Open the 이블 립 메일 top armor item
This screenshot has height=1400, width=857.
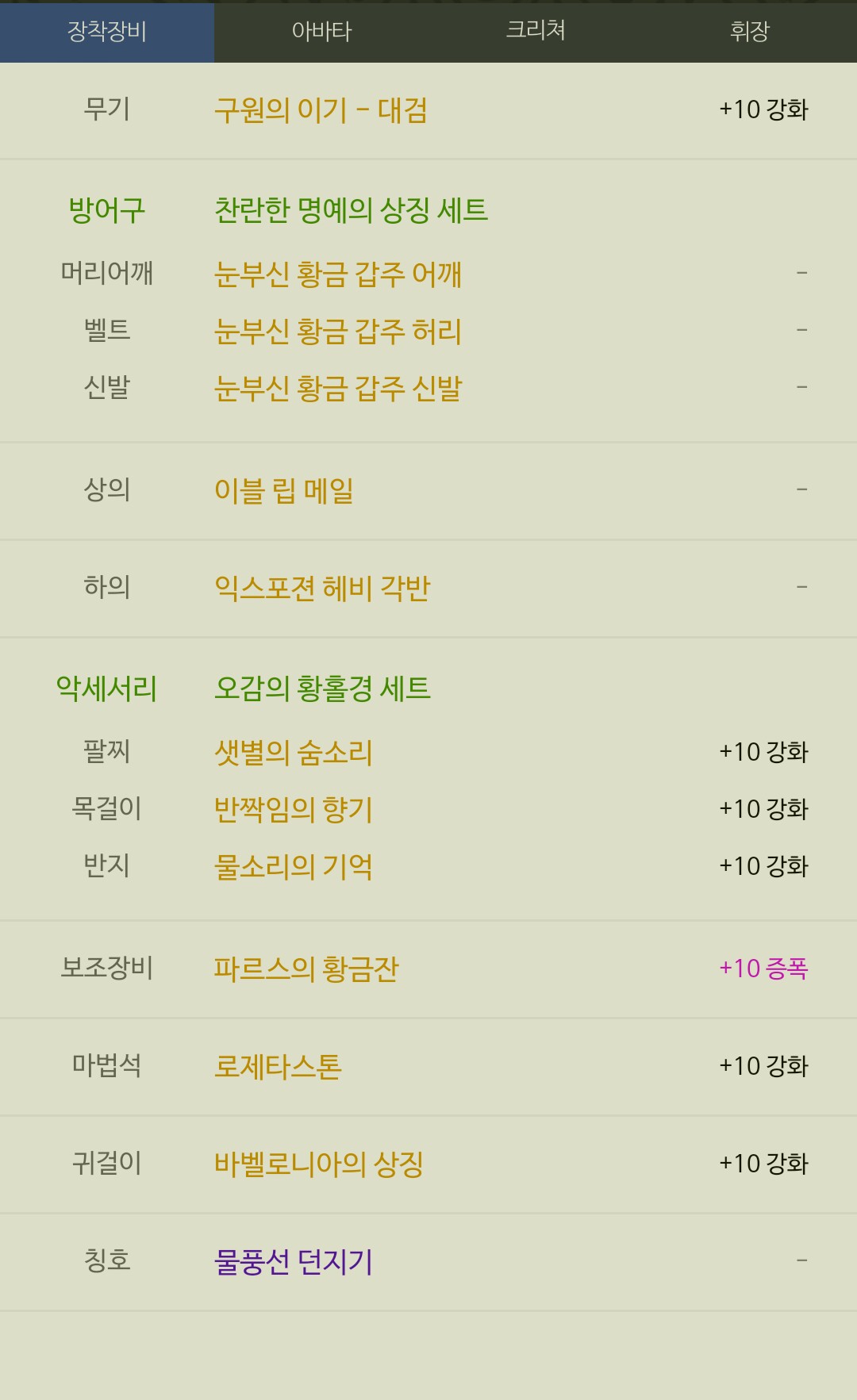click(x=284, y=490)
